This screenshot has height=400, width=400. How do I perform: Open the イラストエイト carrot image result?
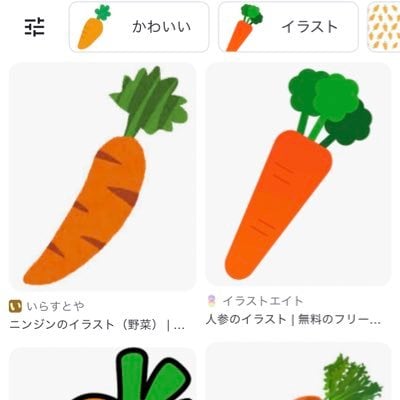point(298,174)
